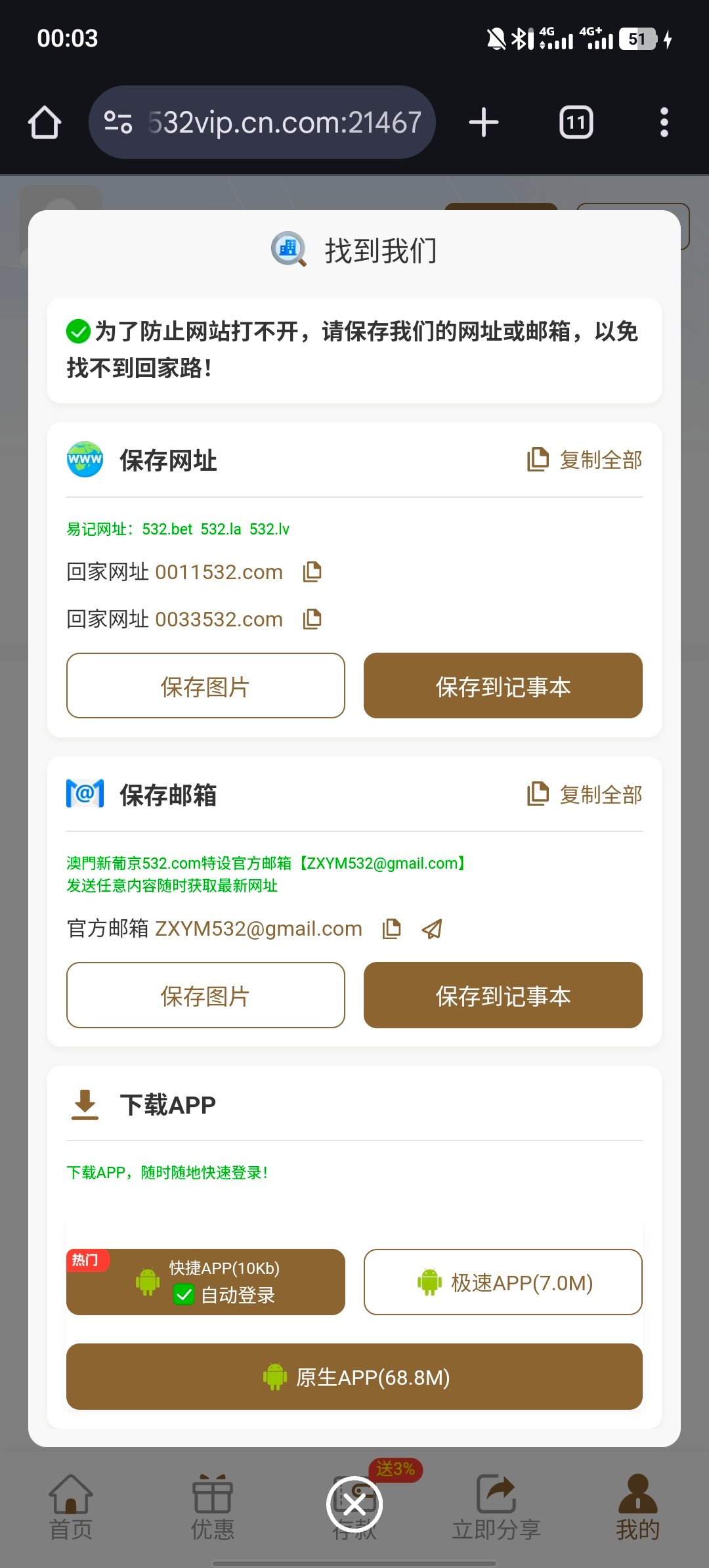
Task: Download the 原生APP(68.8M)
Action: (x=354, y=1377)
